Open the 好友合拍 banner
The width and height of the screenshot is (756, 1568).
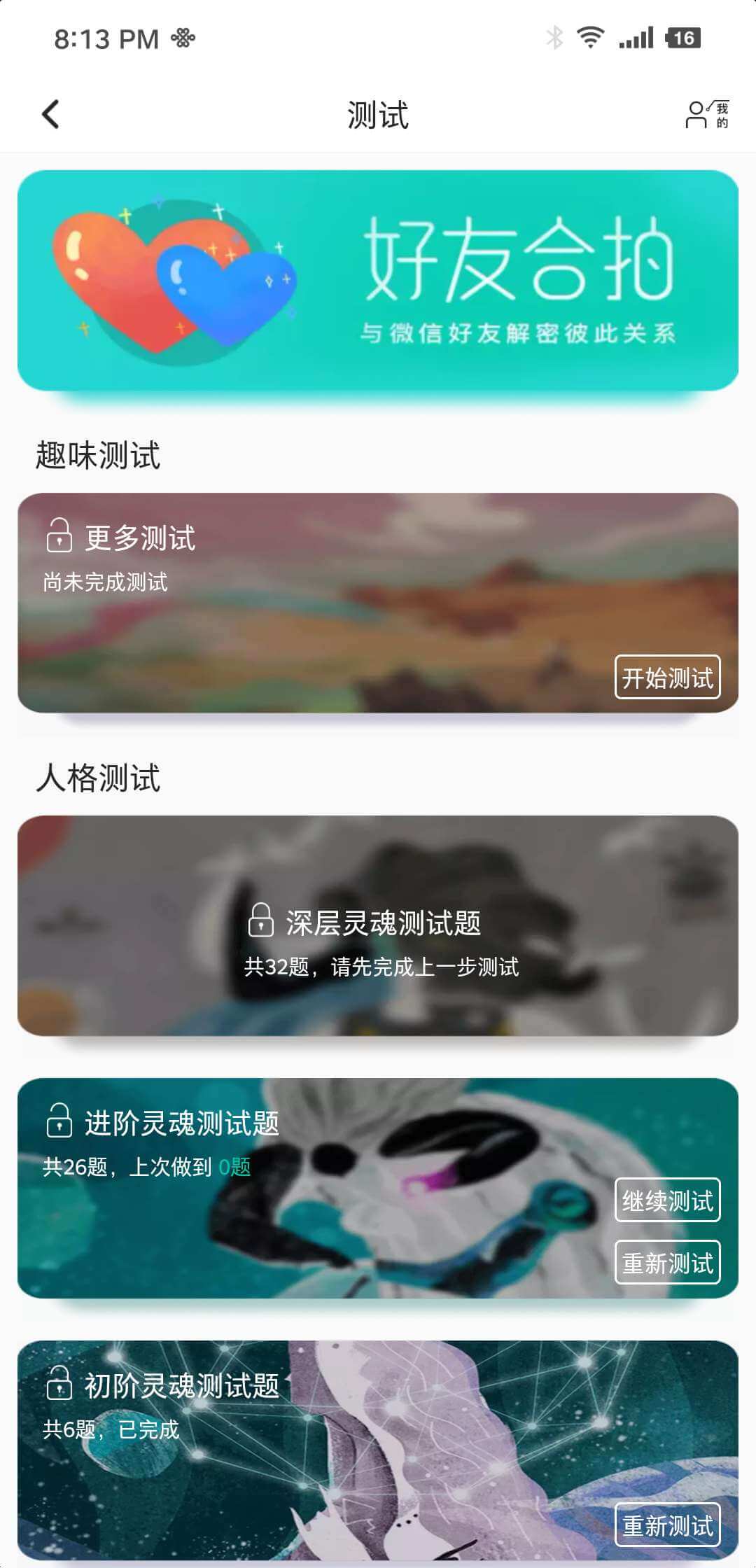pos(378,280)
